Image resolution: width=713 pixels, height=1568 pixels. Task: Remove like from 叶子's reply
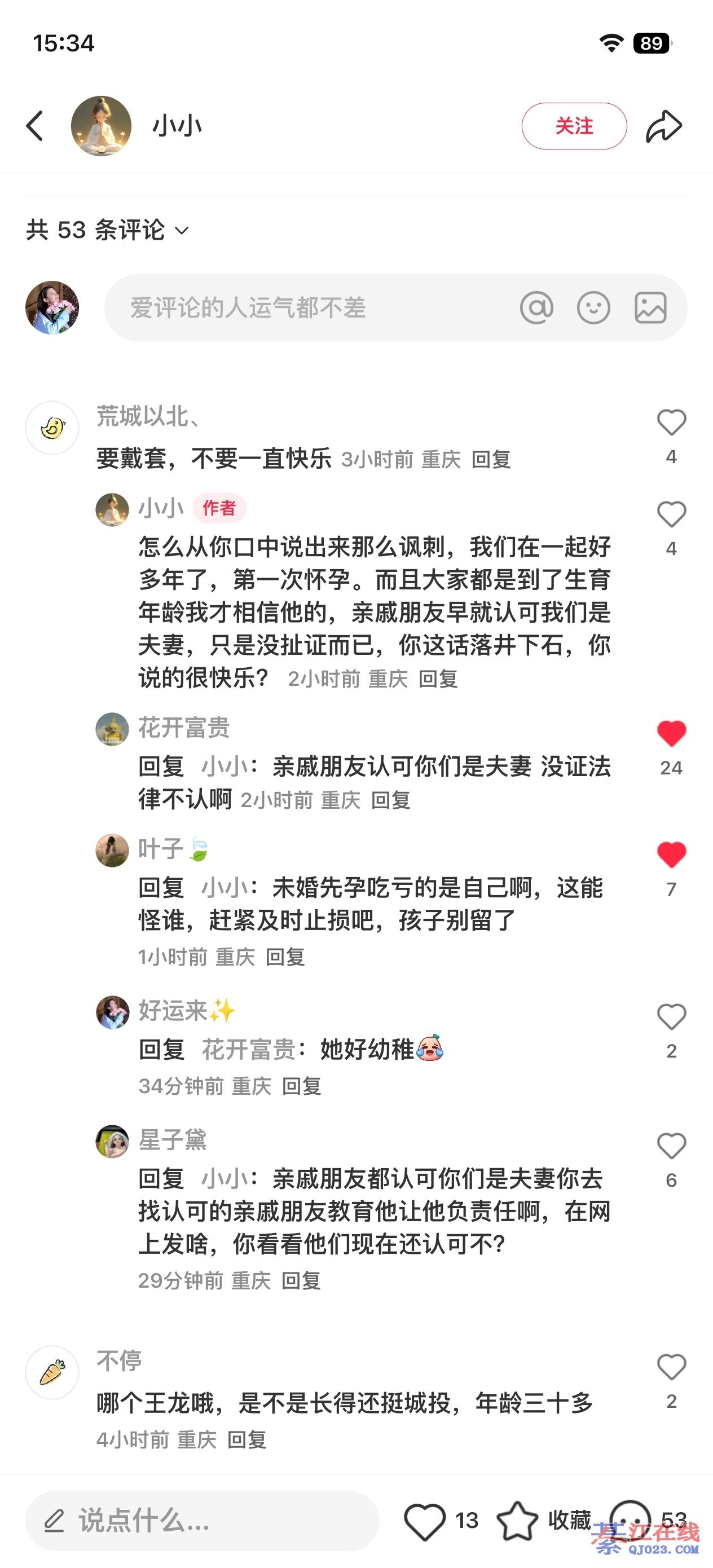pyautogui.click(x=671, y=855)
